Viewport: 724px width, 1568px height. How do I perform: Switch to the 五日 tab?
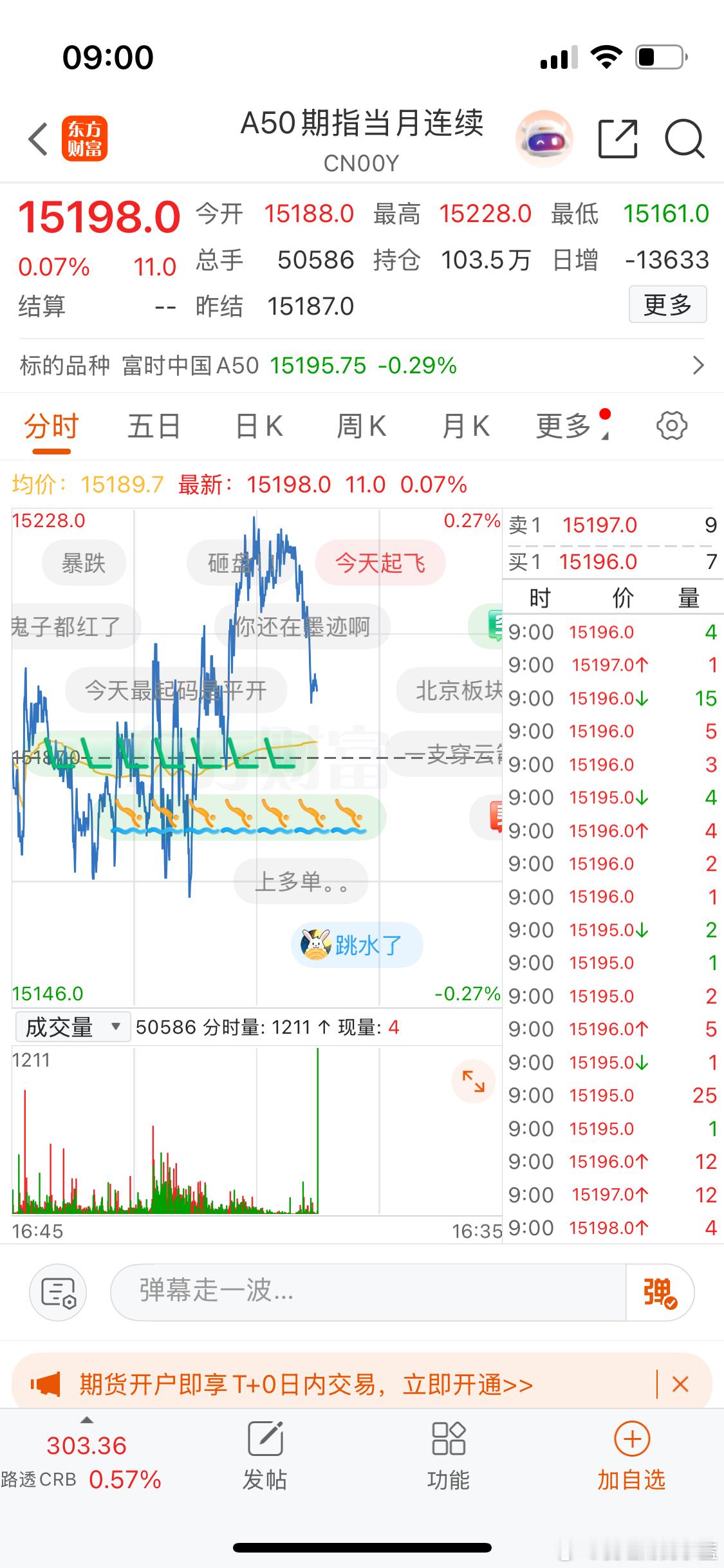(153, 425)
